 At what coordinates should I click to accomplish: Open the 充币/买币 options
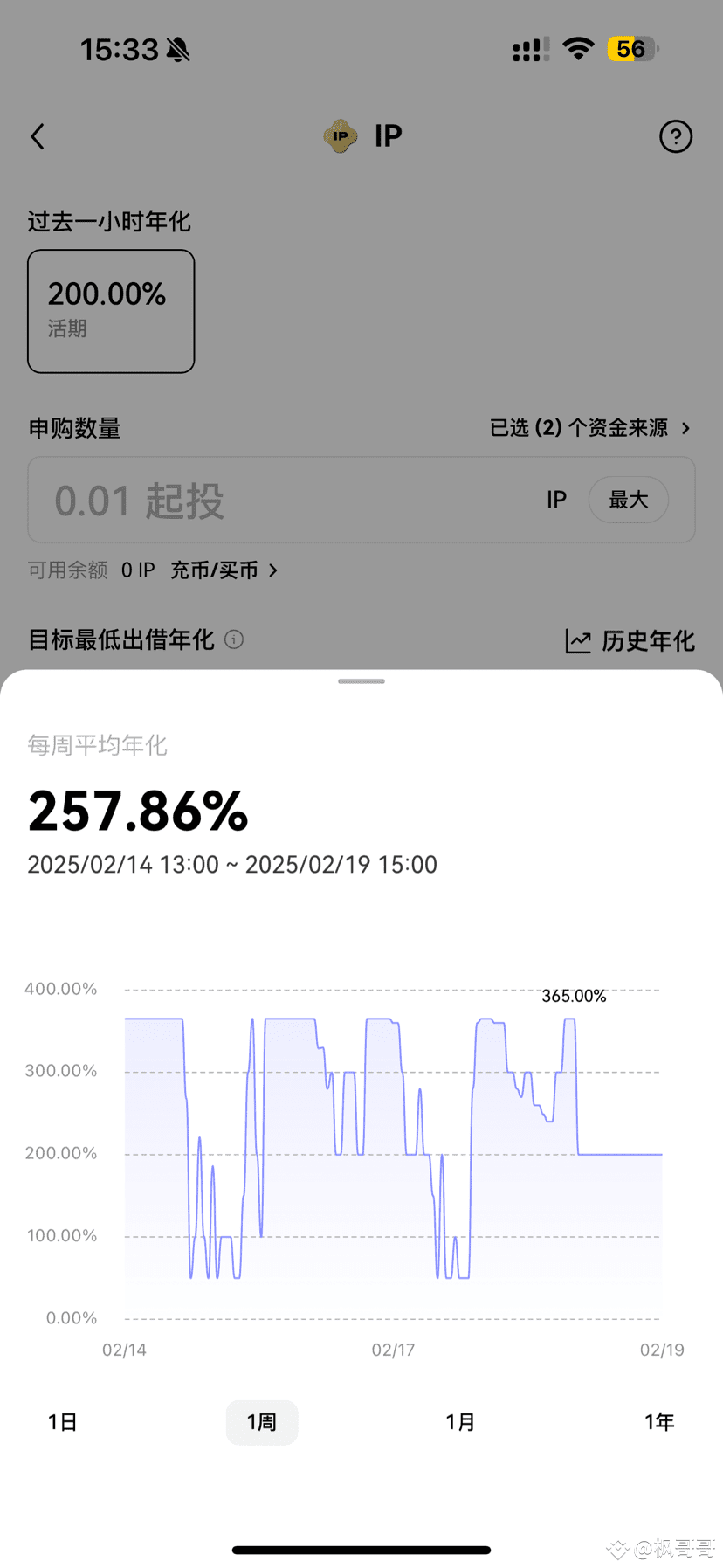coord(217,570)
